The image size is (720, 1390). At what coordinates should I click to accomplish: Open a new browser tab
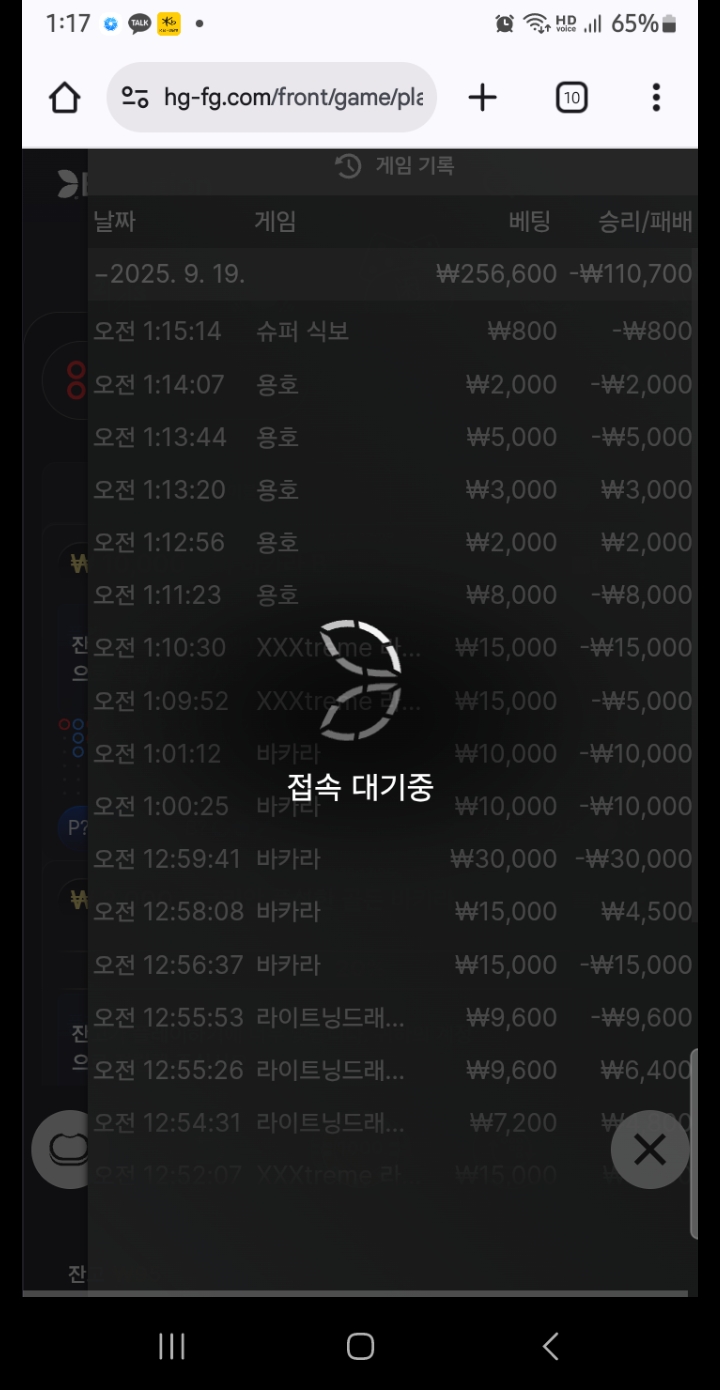click(x=482, y=97)
